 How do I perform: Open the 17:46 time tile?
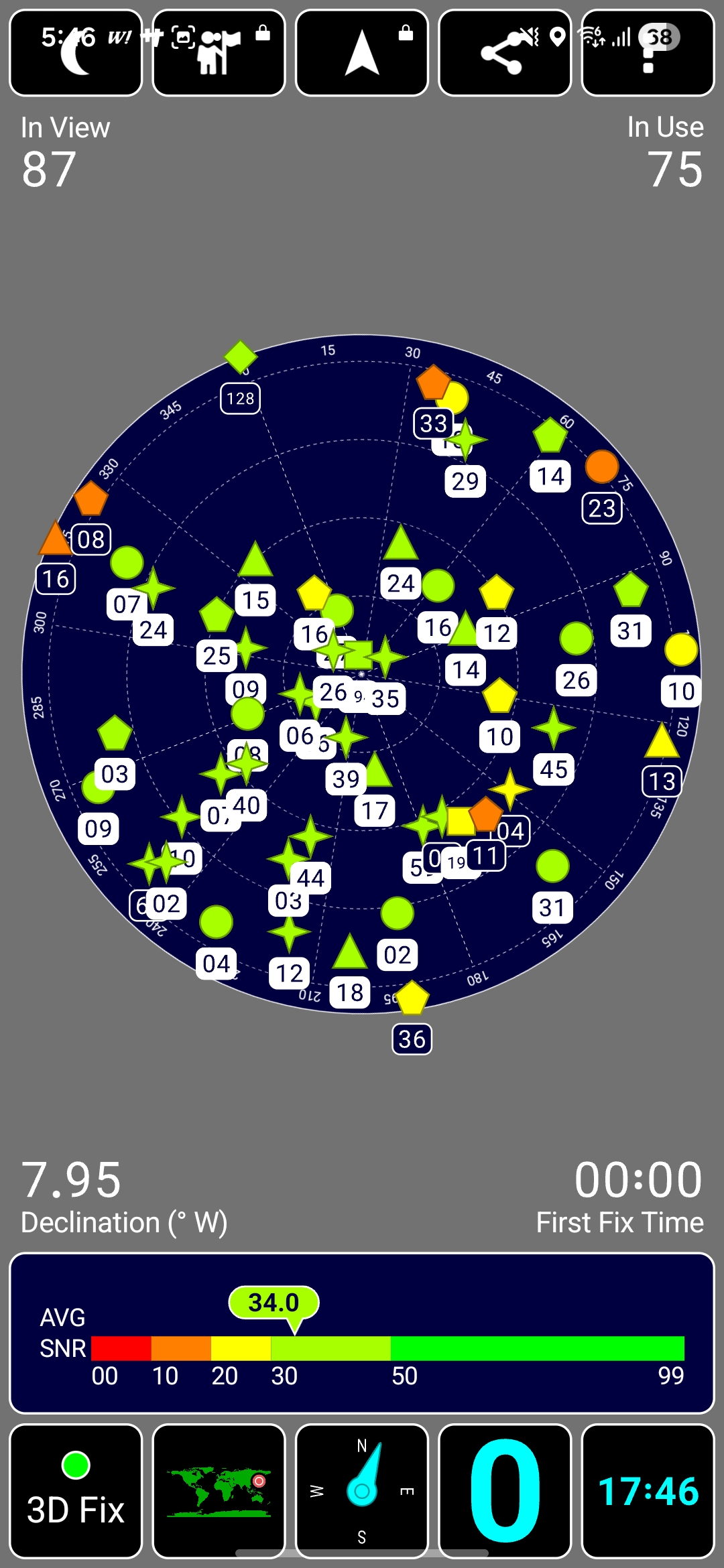pyautogui.click(x=648, y=1491)
